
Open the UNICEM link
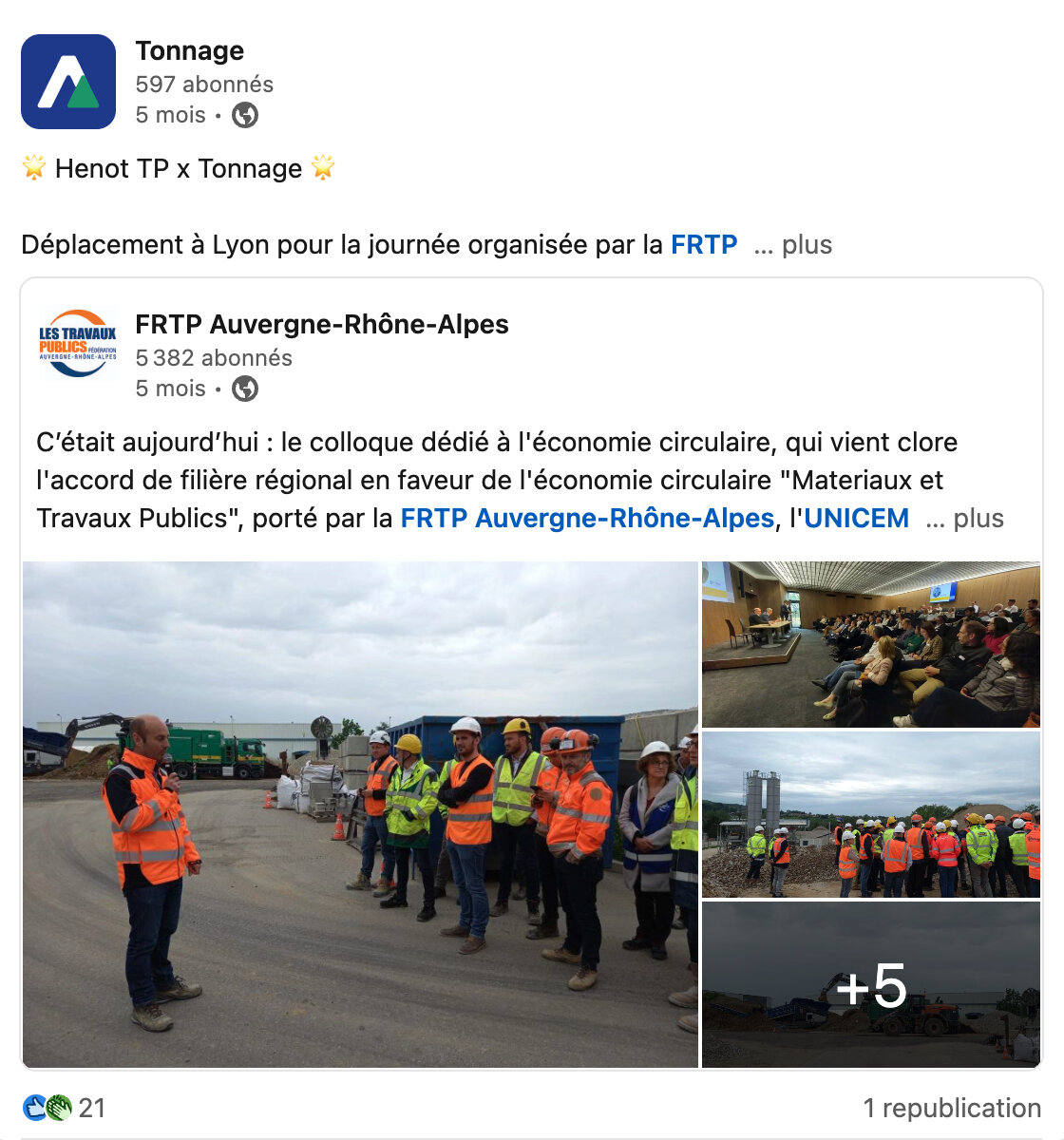point(857,518)
